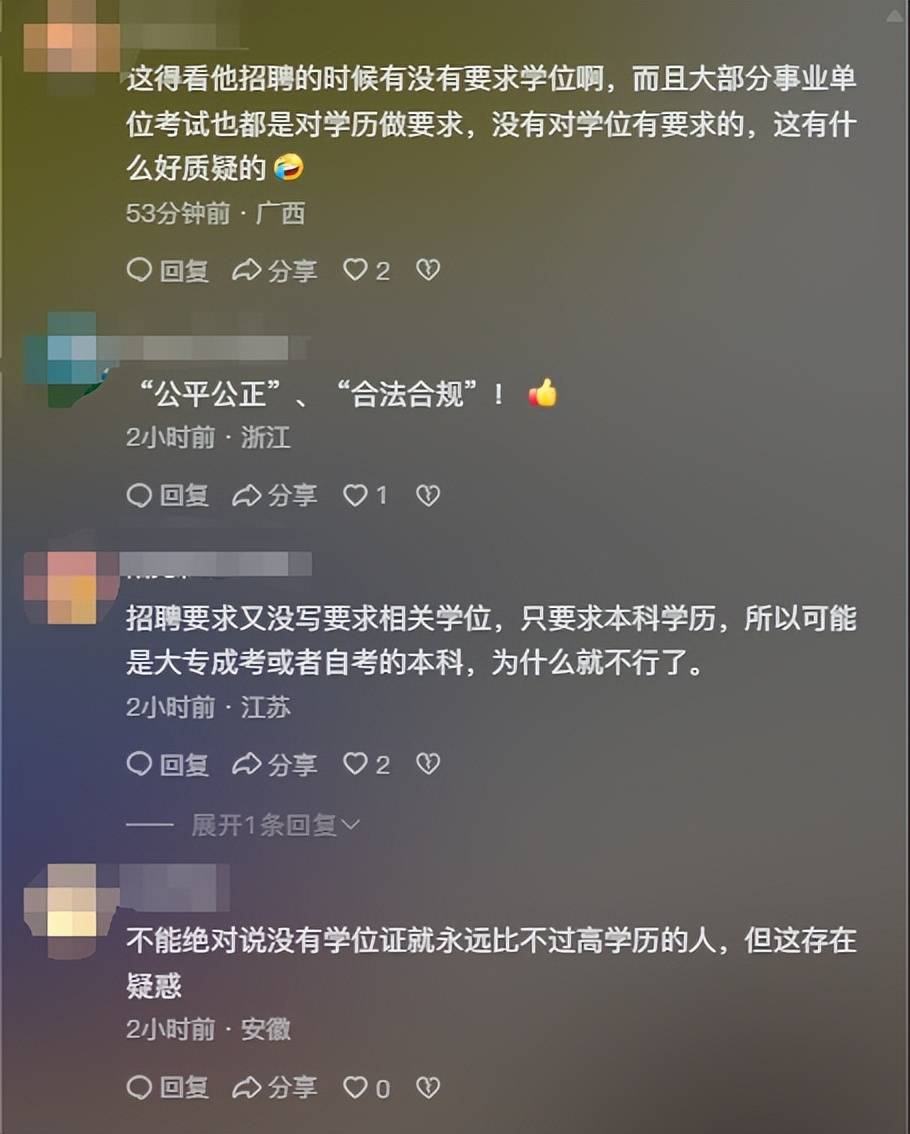Dislike the comment from 安徽
910x1134 pixels.
point(428,1087)
